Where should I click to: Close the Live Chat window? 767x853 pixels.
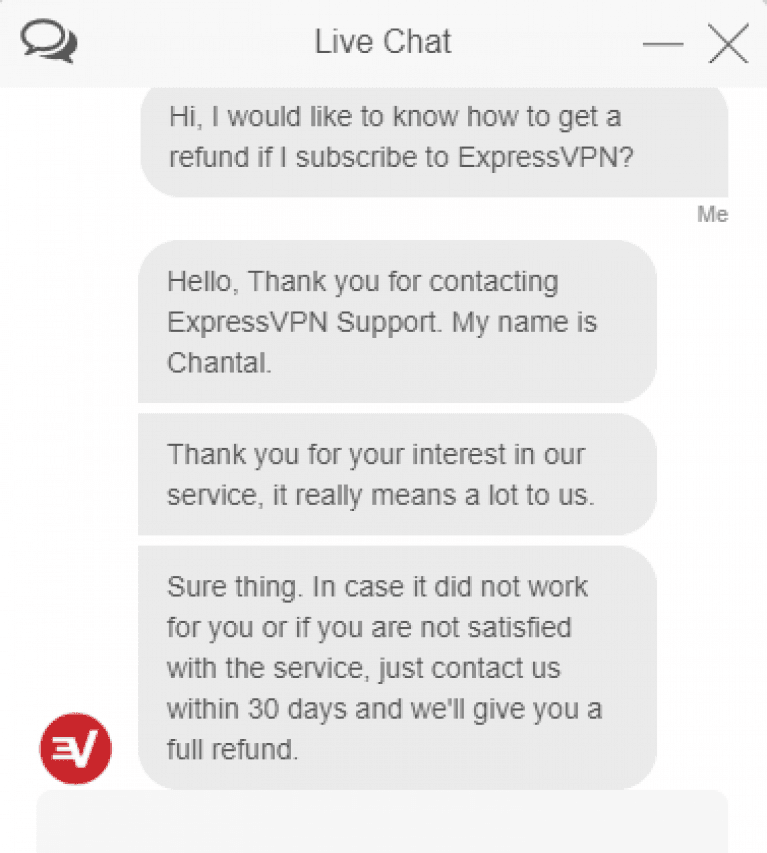click(x=727, y=44)
